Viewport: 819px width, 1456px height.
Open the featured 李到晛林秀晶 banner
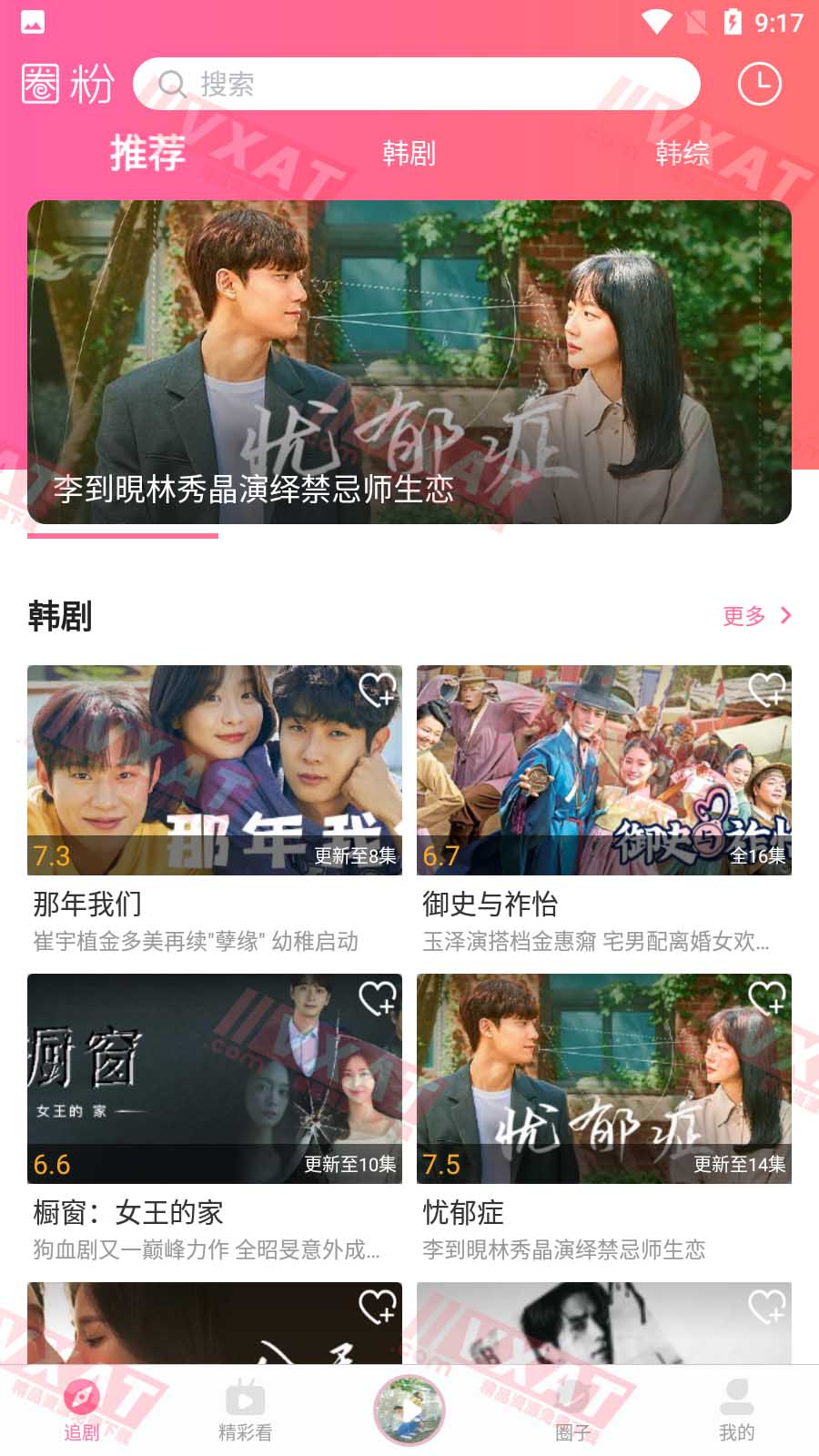click(x=409, y=364)
